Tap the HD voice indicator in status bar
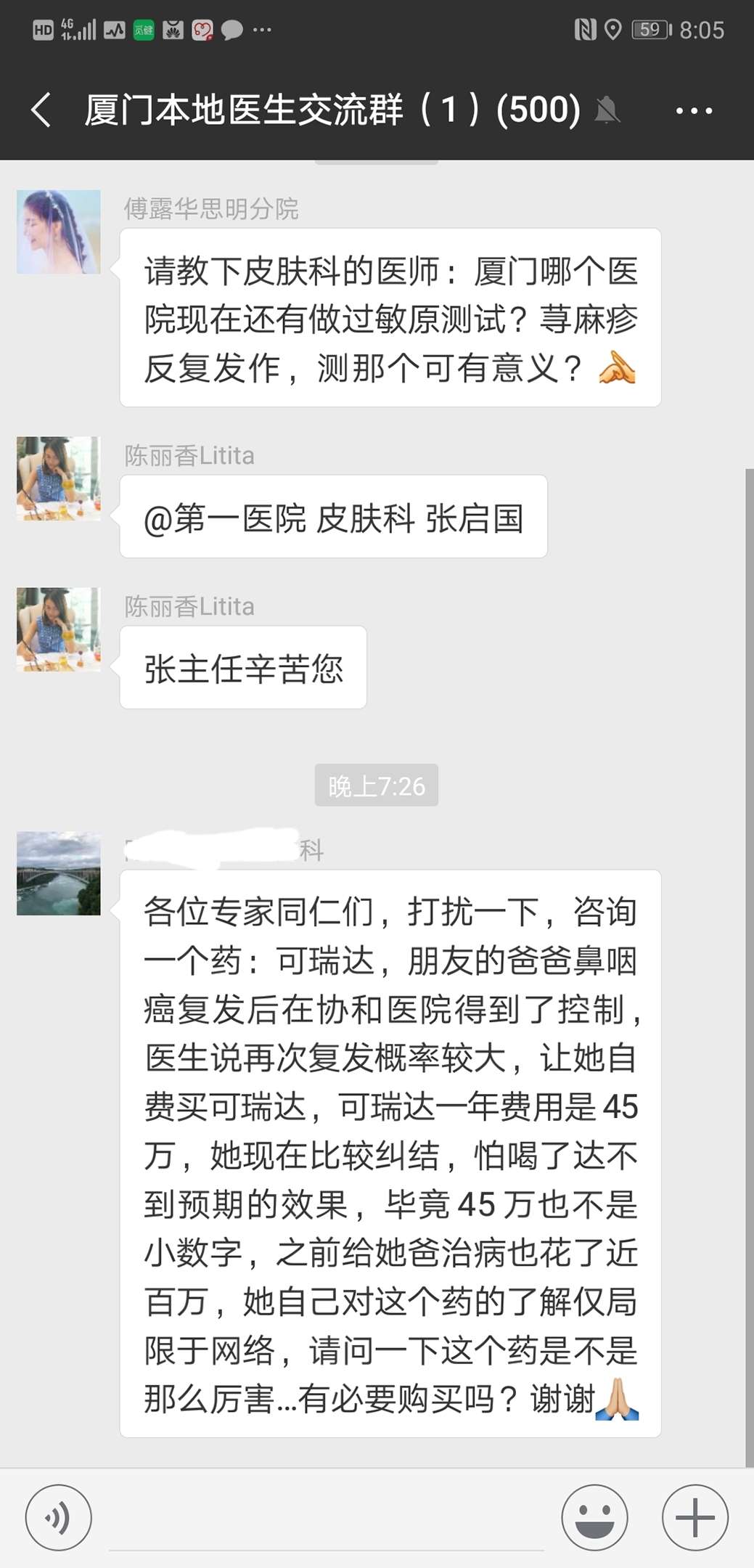This screenshot has height=1568, width=754. (x=42, y=29)
